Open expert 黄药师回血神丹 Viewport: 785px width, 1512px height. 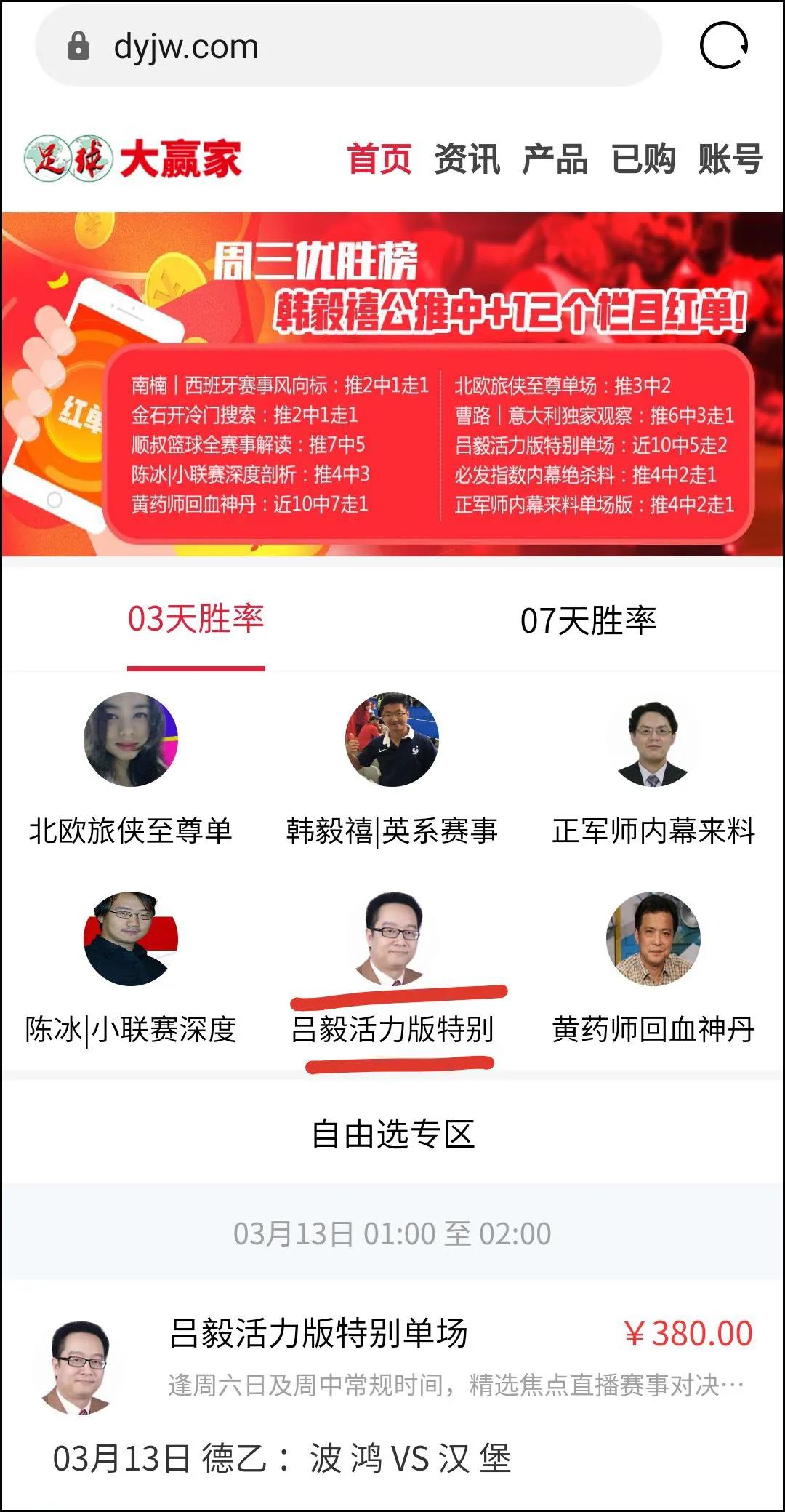[653, 967]
